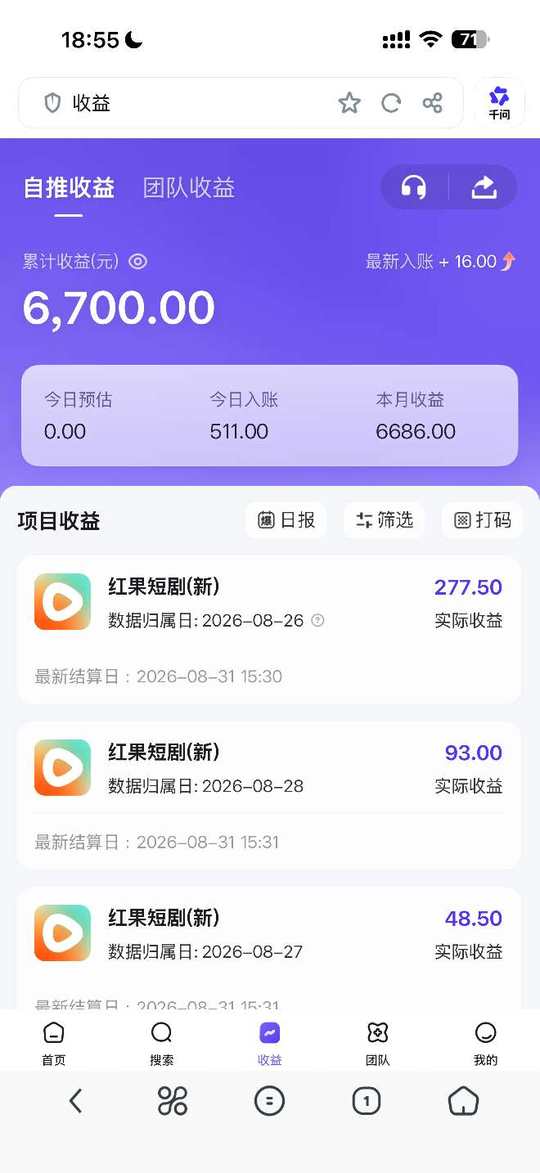Open the 筛选 filter options
540x1173 pixels.
[x=384, y=520]
